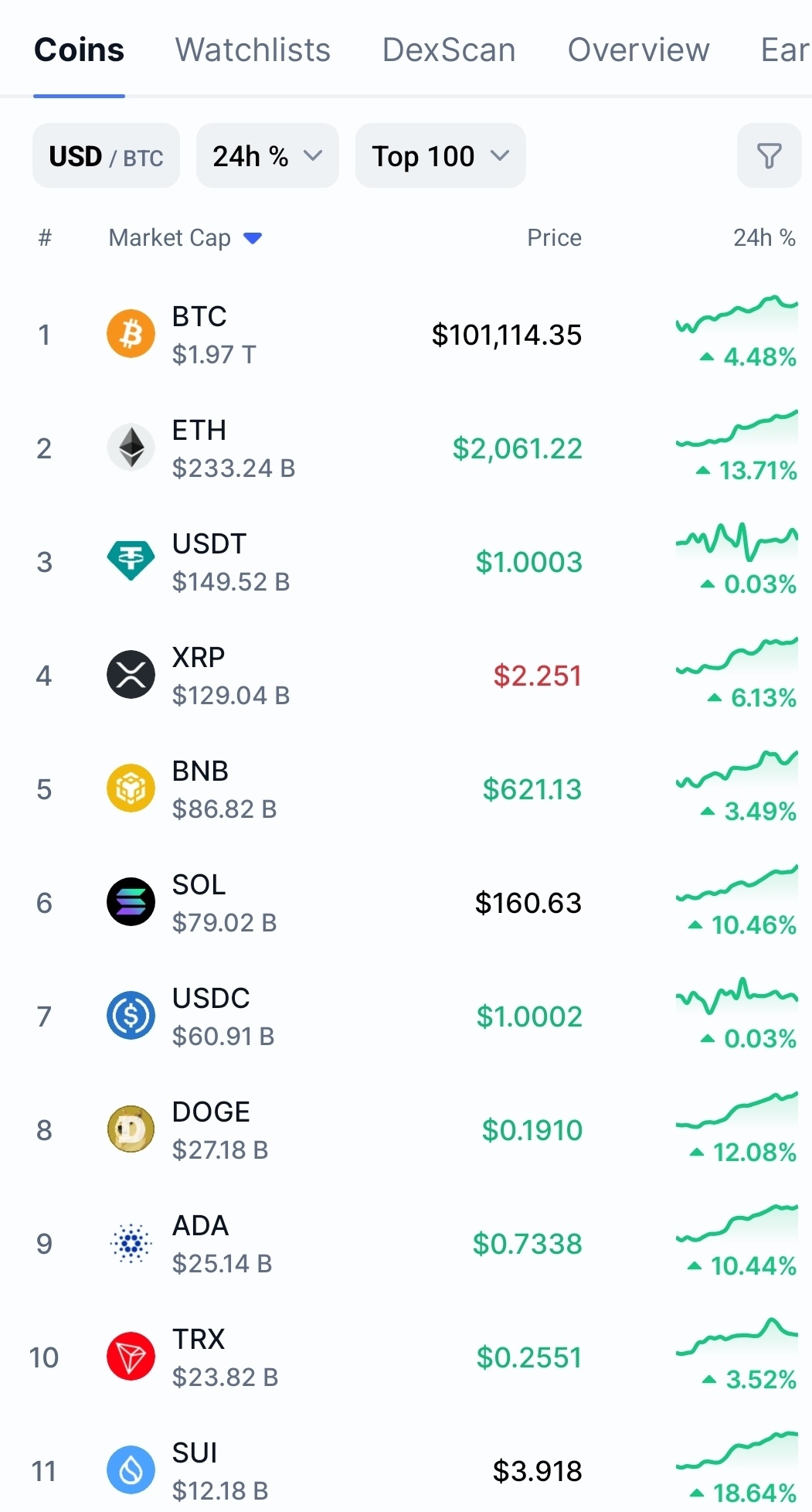Open the filter funnel icon

769,155
